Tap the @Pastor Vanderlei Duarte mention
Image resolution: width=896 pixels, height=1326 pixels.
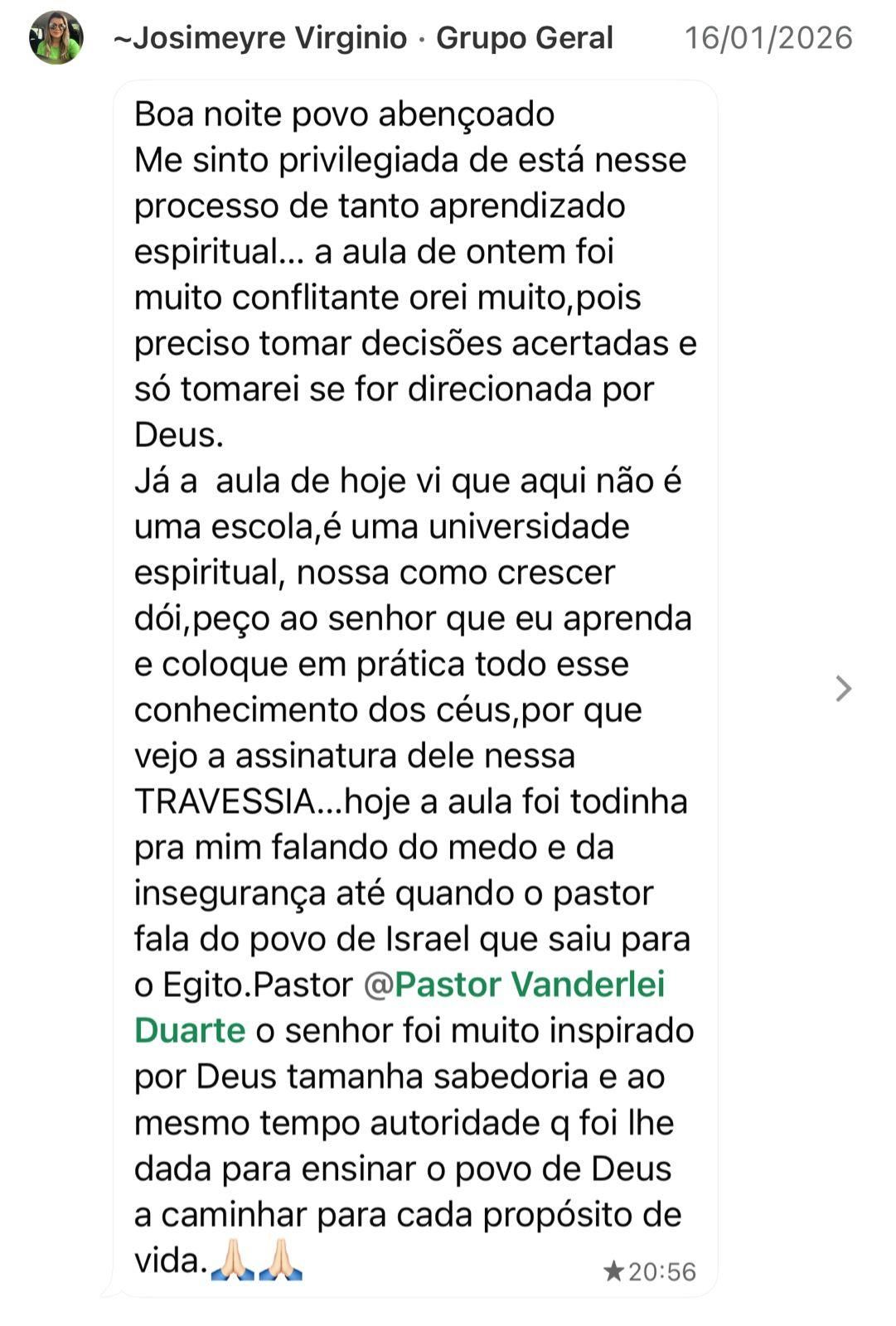514,985
